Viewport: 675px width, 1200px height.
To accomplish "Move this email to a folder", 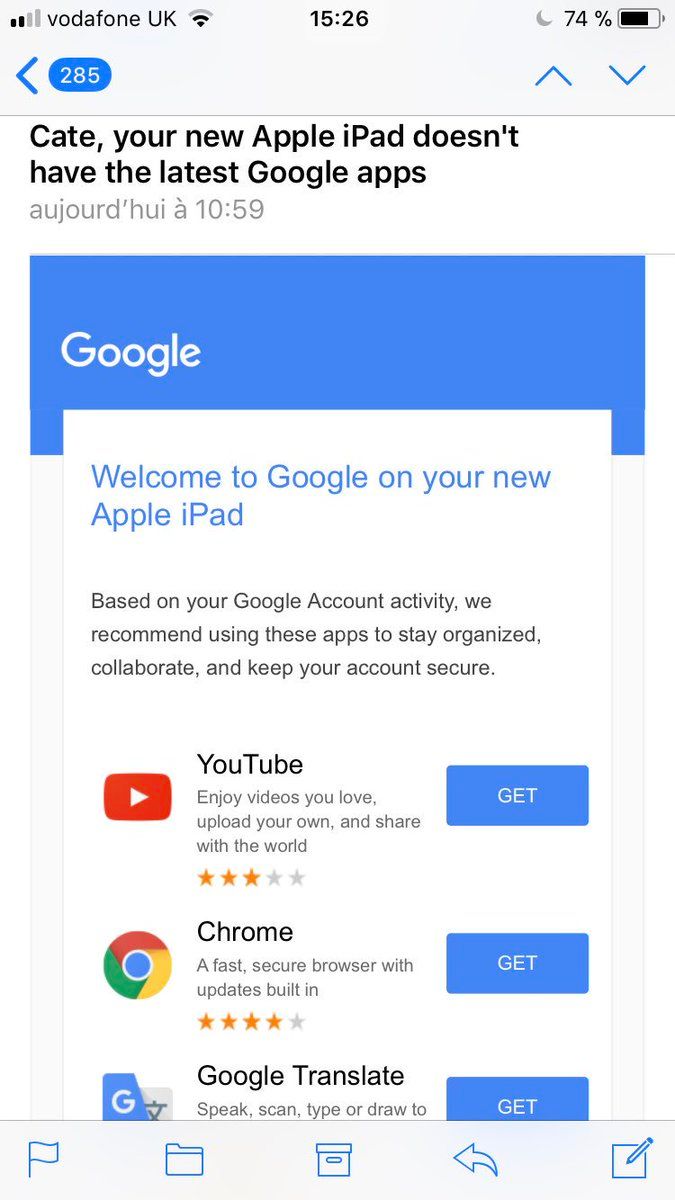I will click(x=184, y=1159).
